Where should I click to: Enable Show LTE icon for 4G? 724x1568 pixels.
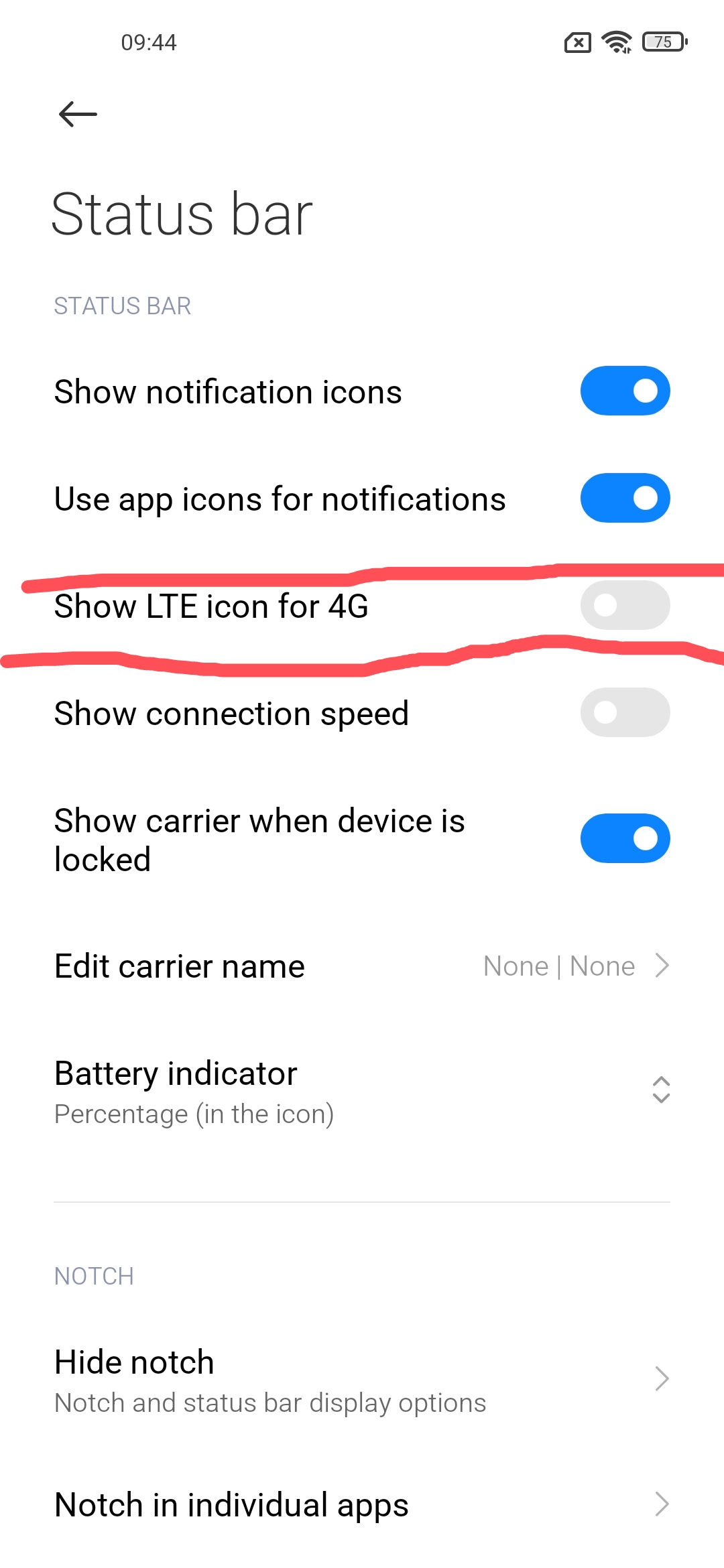point(624,606)
